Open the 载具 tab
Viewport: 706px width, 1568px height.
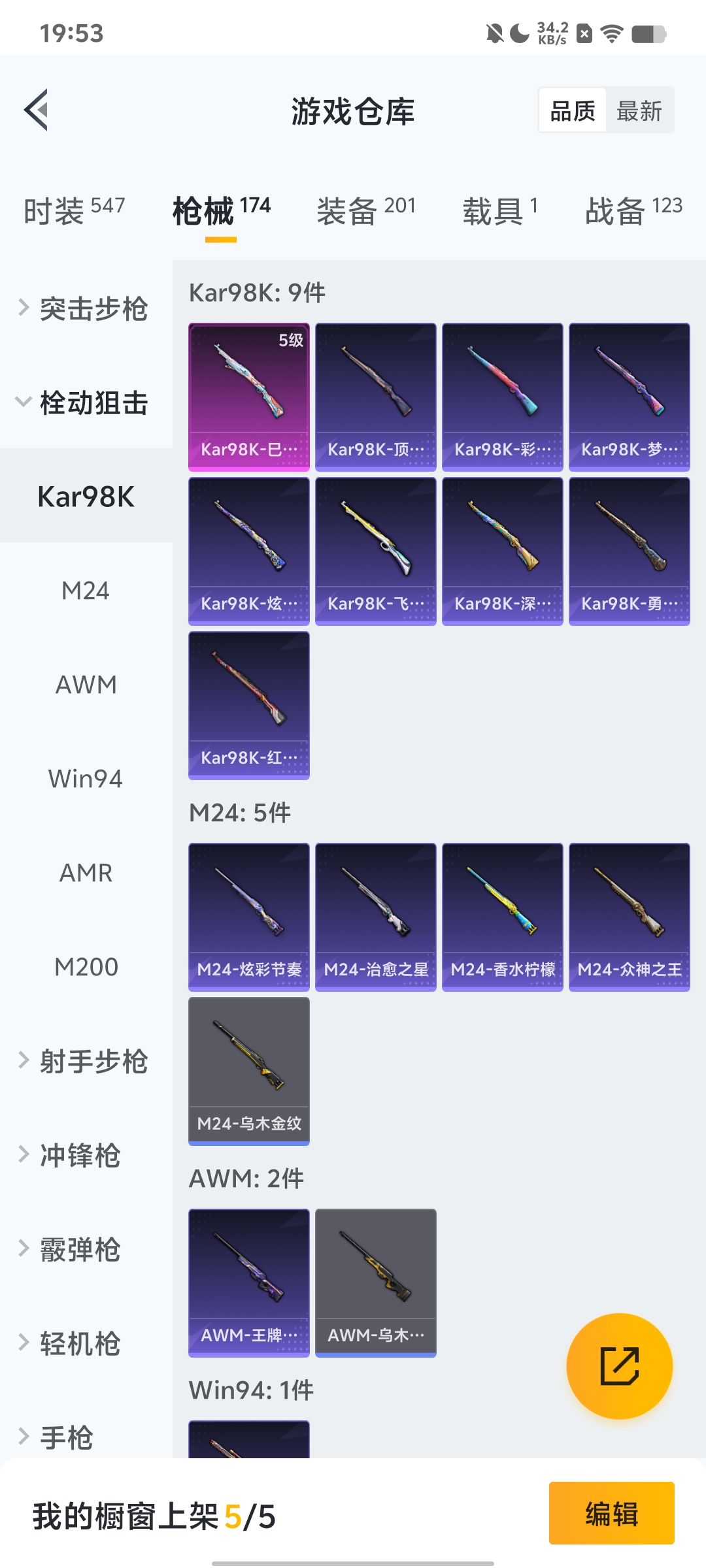click(500, 210)
